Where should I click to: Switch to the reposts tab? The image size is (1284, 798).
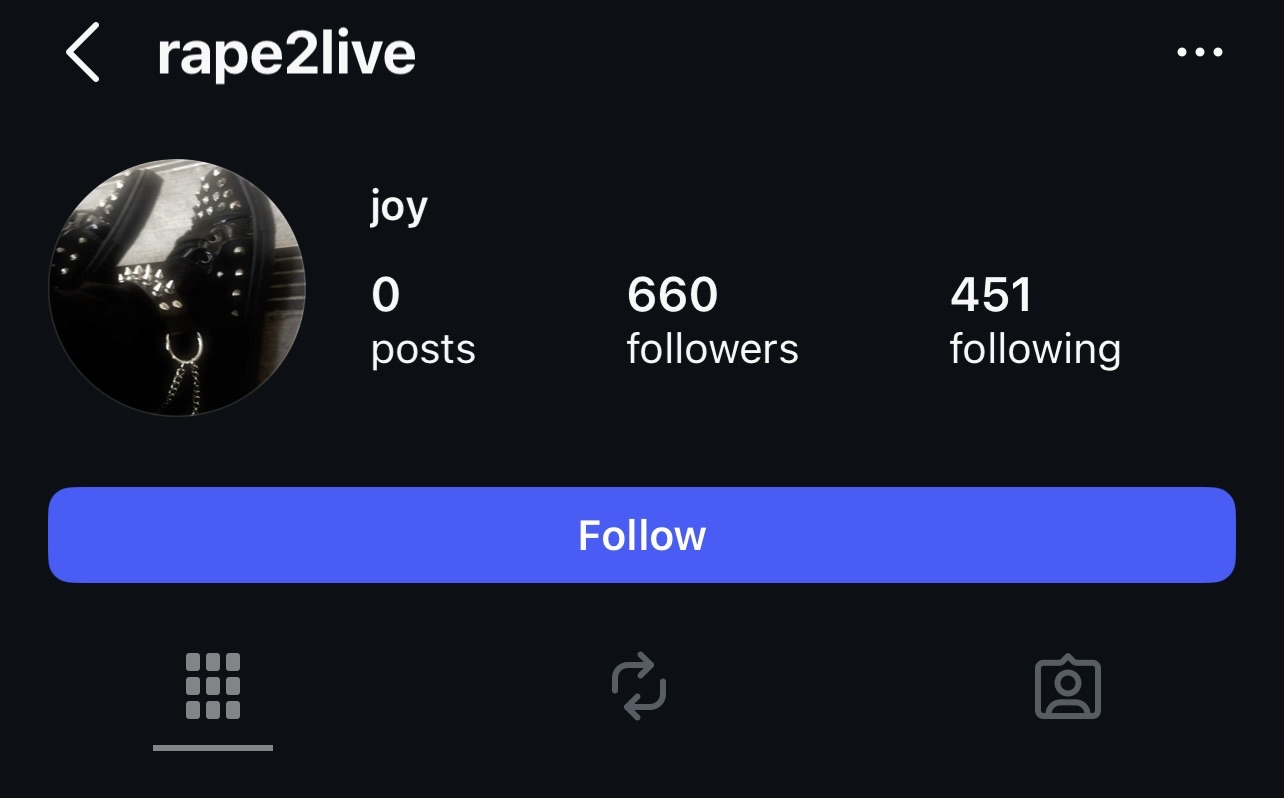639,686
